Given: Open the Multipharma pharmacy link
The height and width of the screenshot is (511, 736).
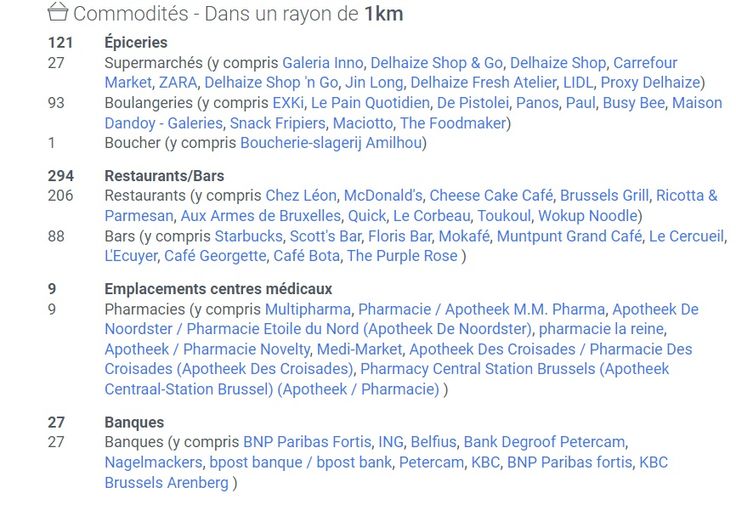Looking at the screenshot, I should 308,309.
